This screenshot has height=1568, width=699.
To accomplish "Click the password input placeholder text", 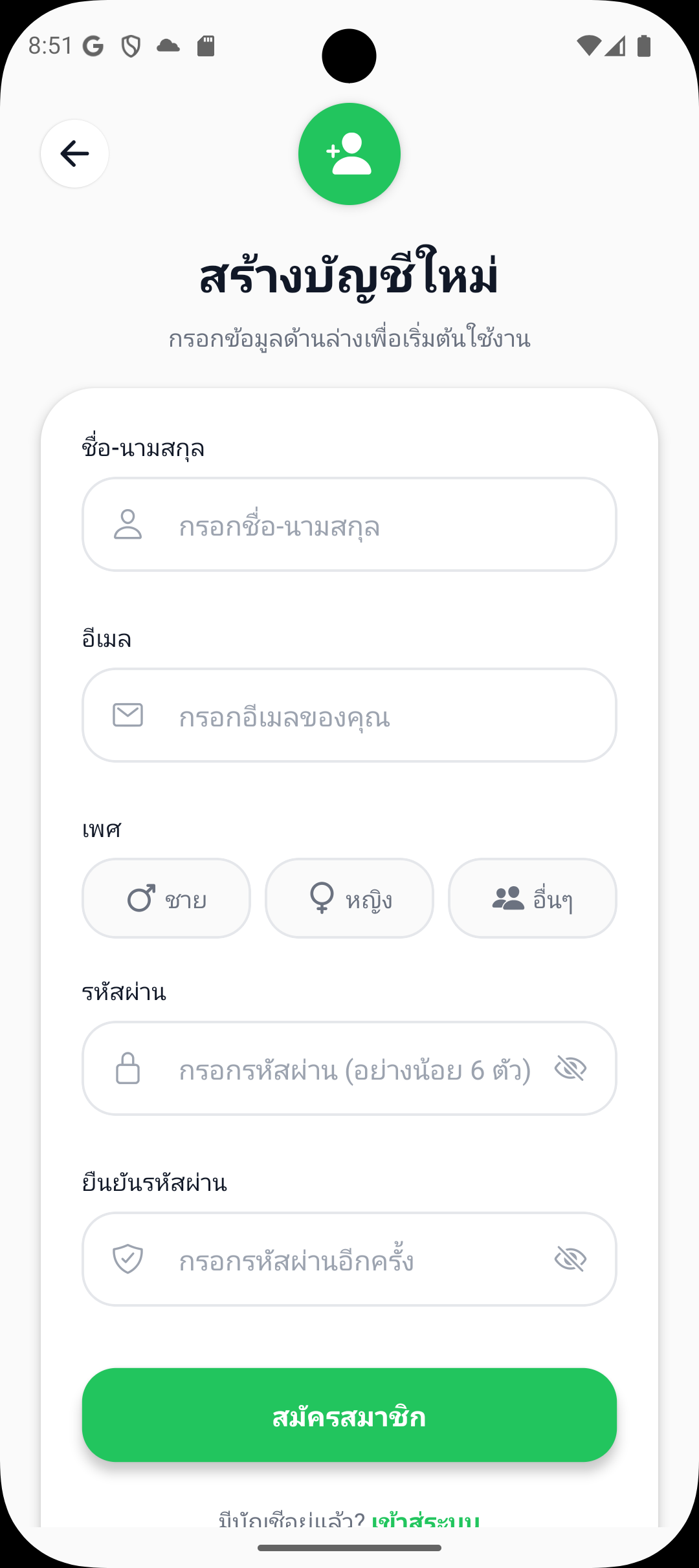I will [x=353, y=1069].
